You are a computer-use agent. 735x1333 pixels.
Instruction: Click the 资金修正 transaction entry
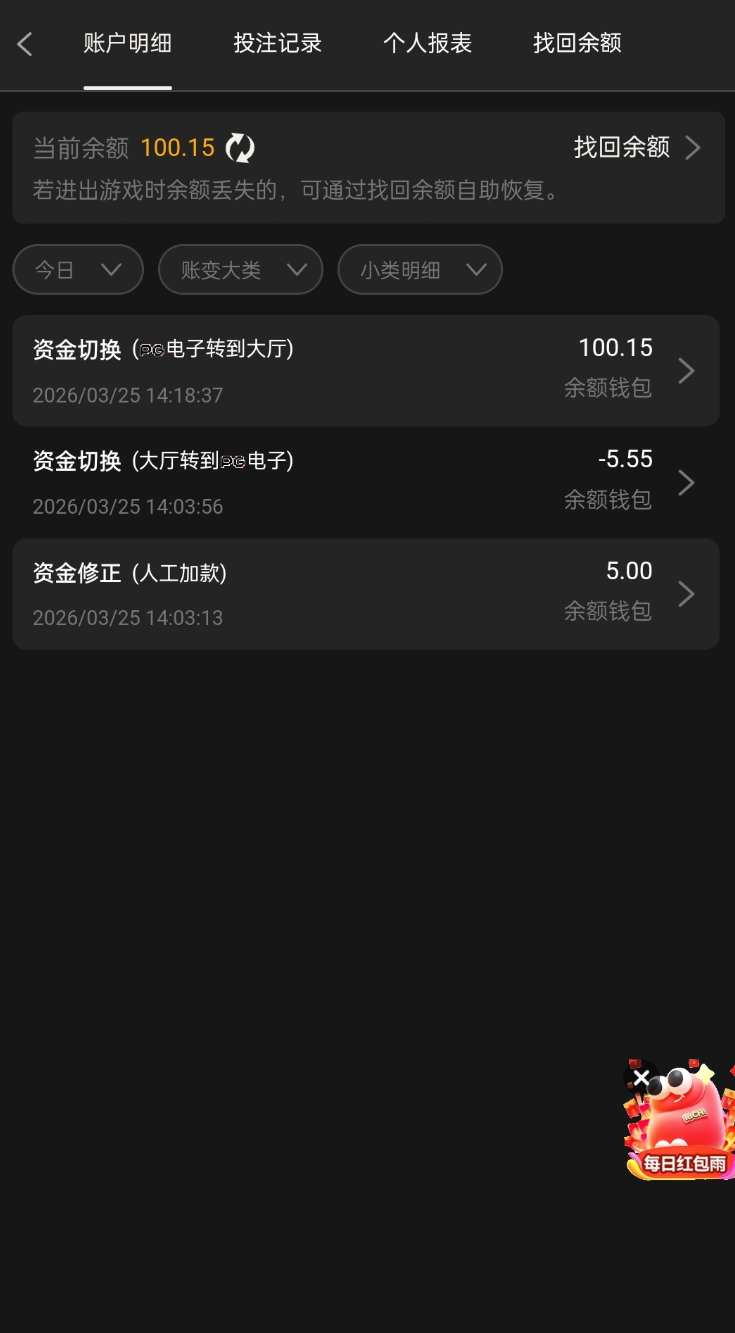click(x=365, y=594)
